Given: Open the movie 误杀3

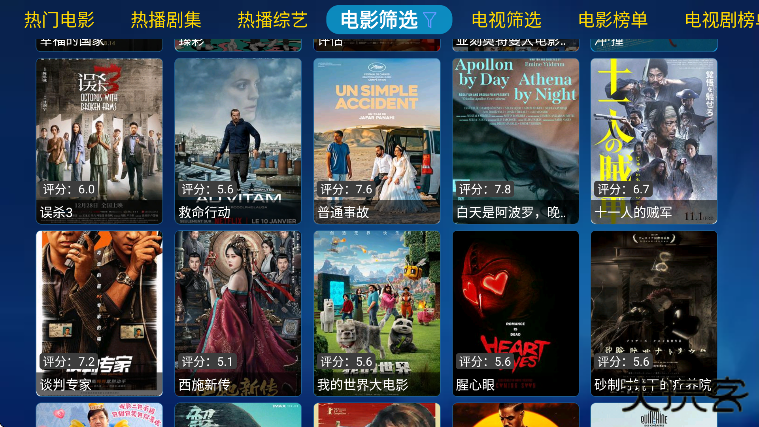Looking at the screenshot, I should [x=99, y=140].
